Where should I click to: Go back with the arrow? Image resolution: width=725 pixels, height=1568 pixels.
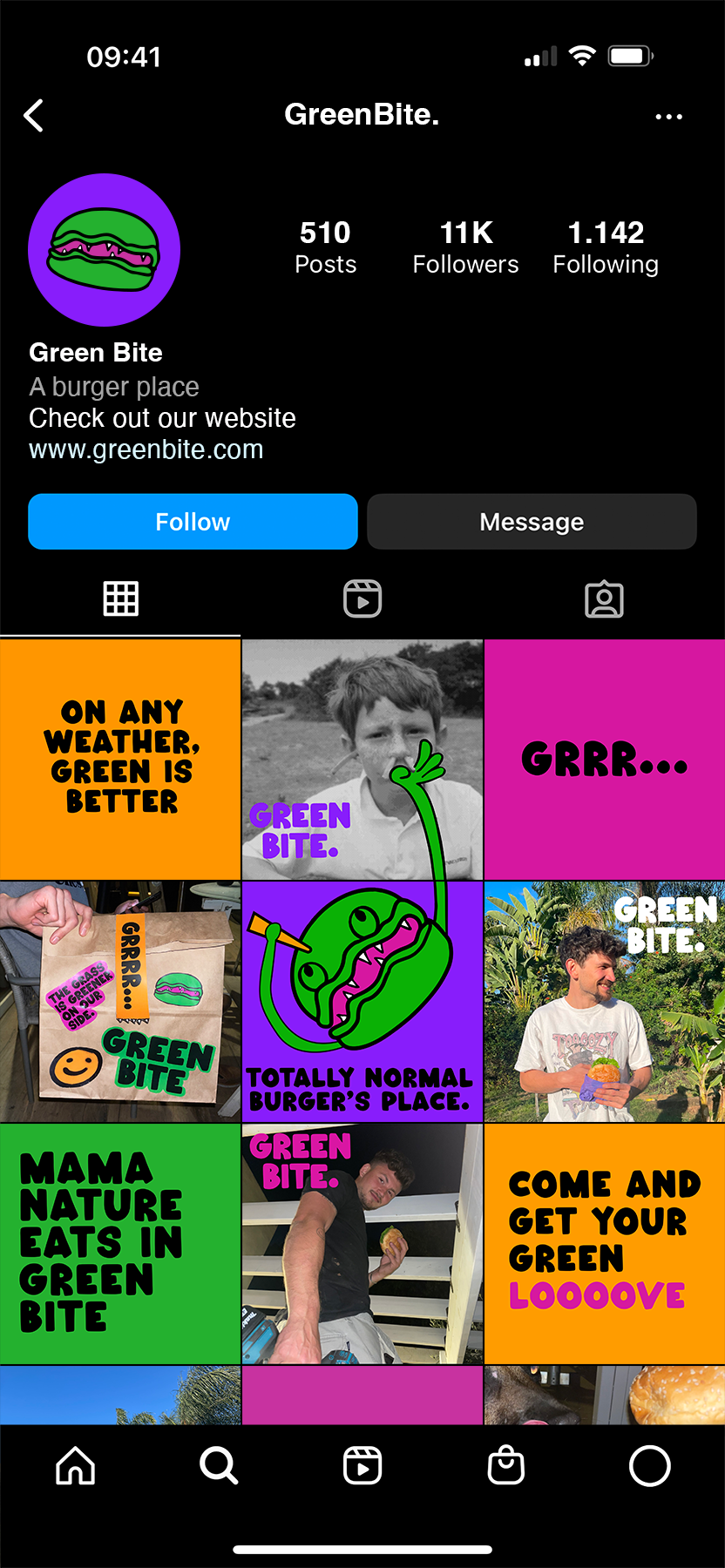click(34, 115)
